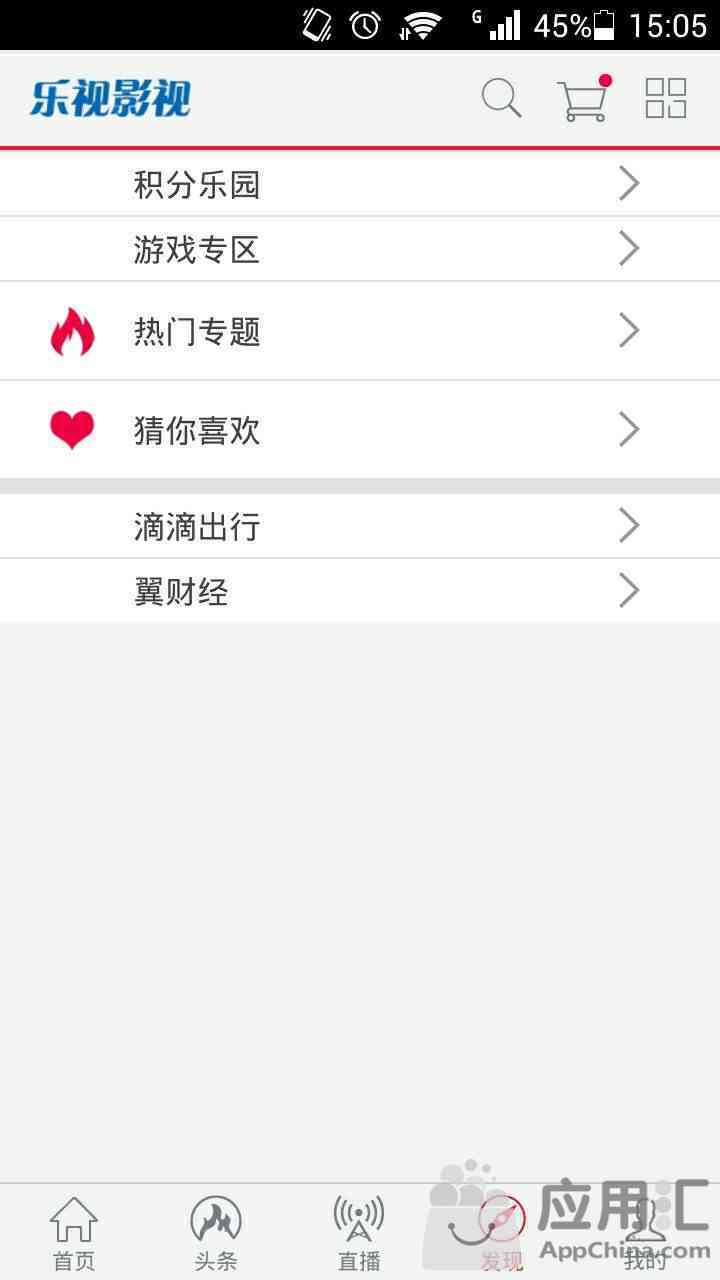This screenshot has height=1280, width=720.
Task: Open 游戏专区 row
Action: (360, 249)
